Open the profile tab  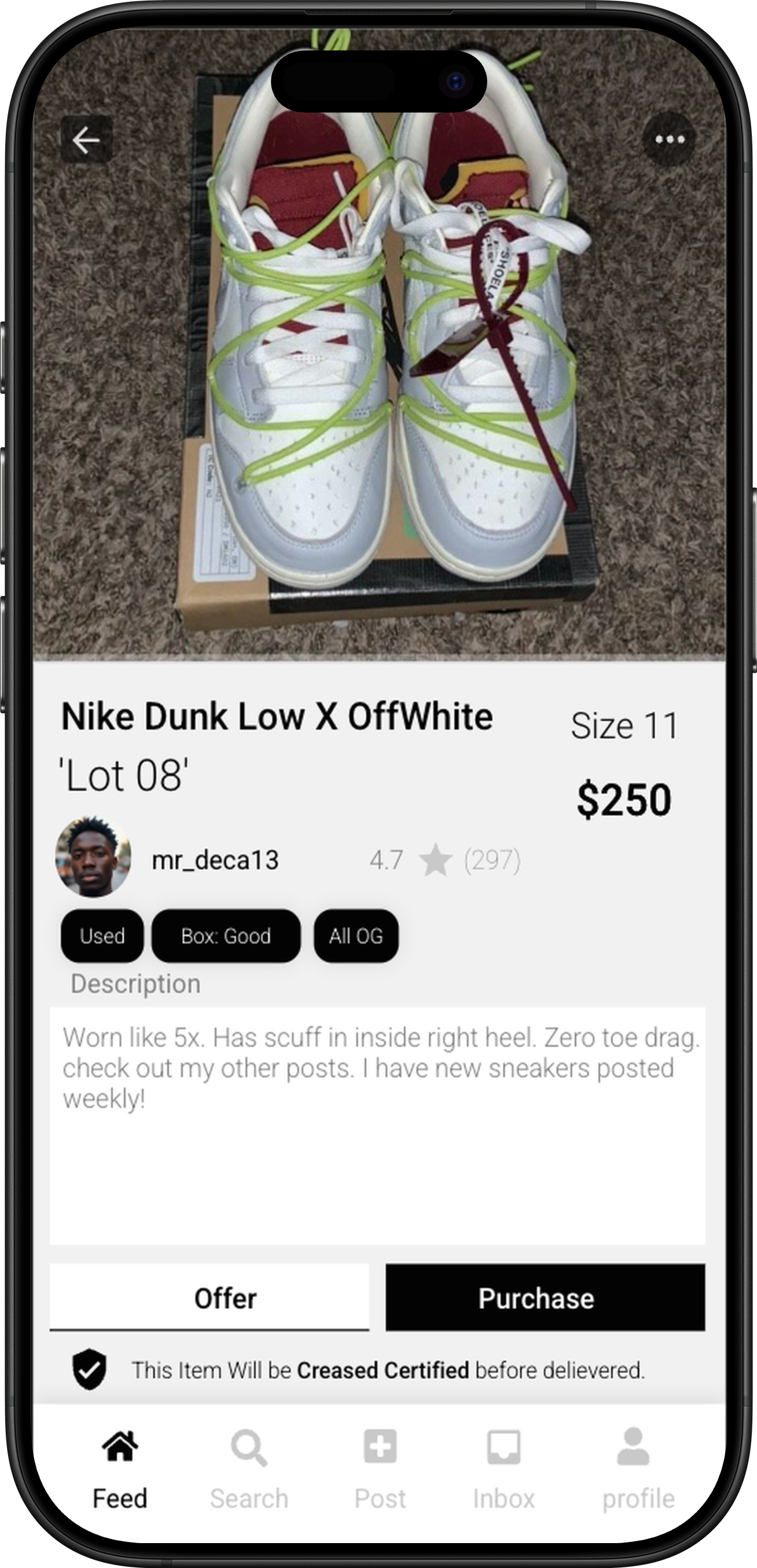[x=637, y=1467]
